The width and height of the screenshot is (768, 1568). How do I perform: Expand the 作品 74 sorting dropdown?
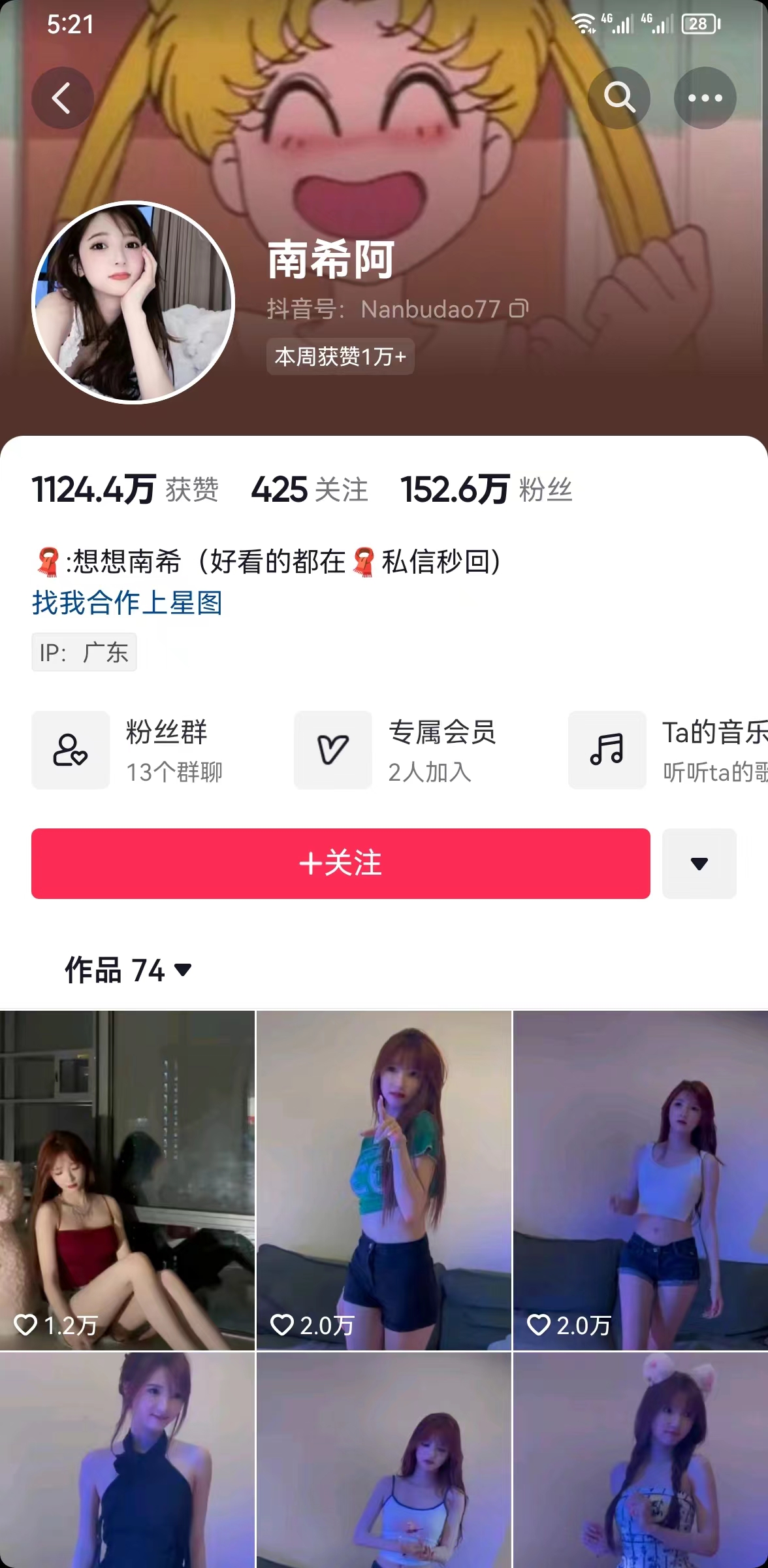point(128,970)
